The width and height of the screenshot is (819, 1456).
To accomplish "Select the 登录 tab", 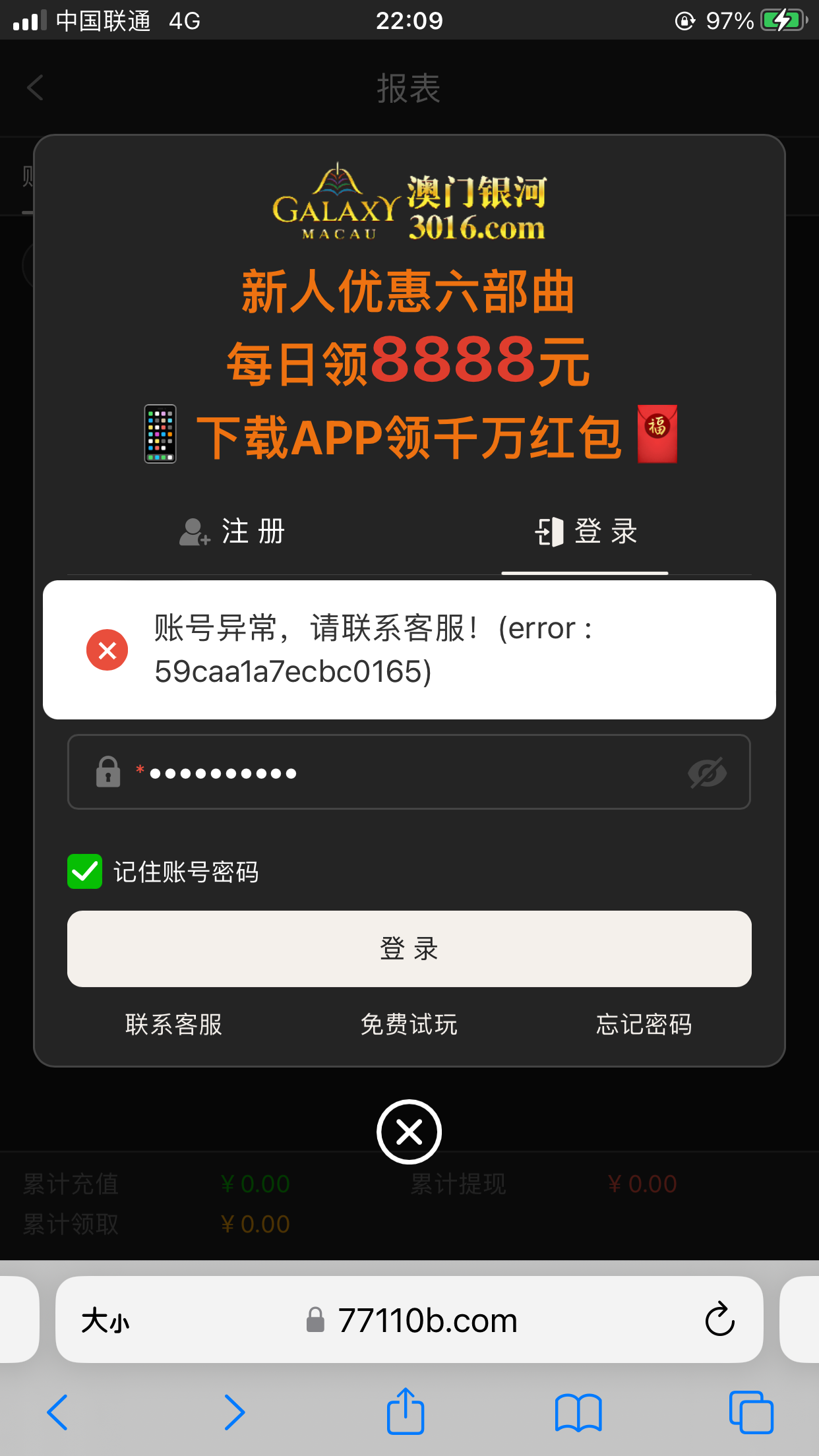I will (x=586, y=531).
